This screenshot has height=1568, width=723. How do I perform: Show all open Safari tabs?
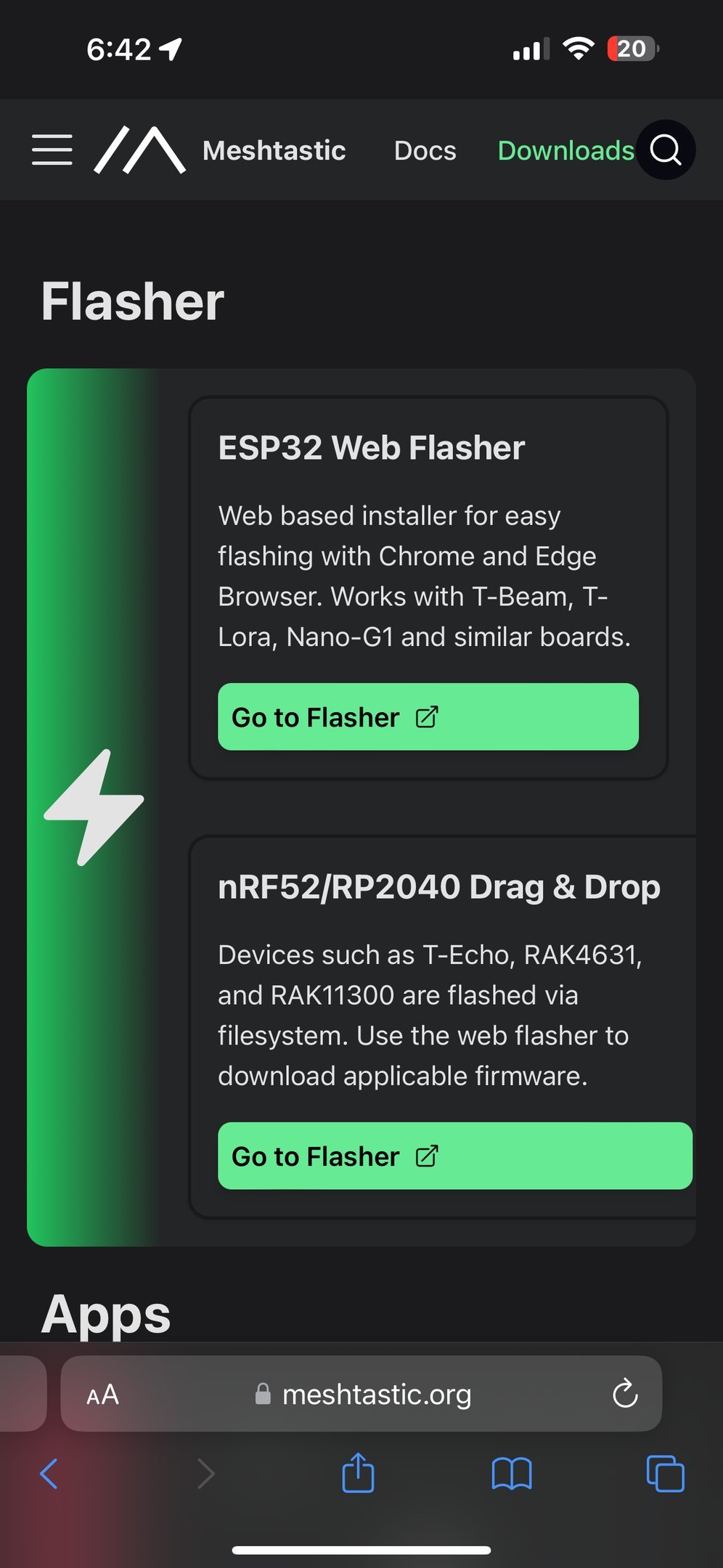(665, 1474)
